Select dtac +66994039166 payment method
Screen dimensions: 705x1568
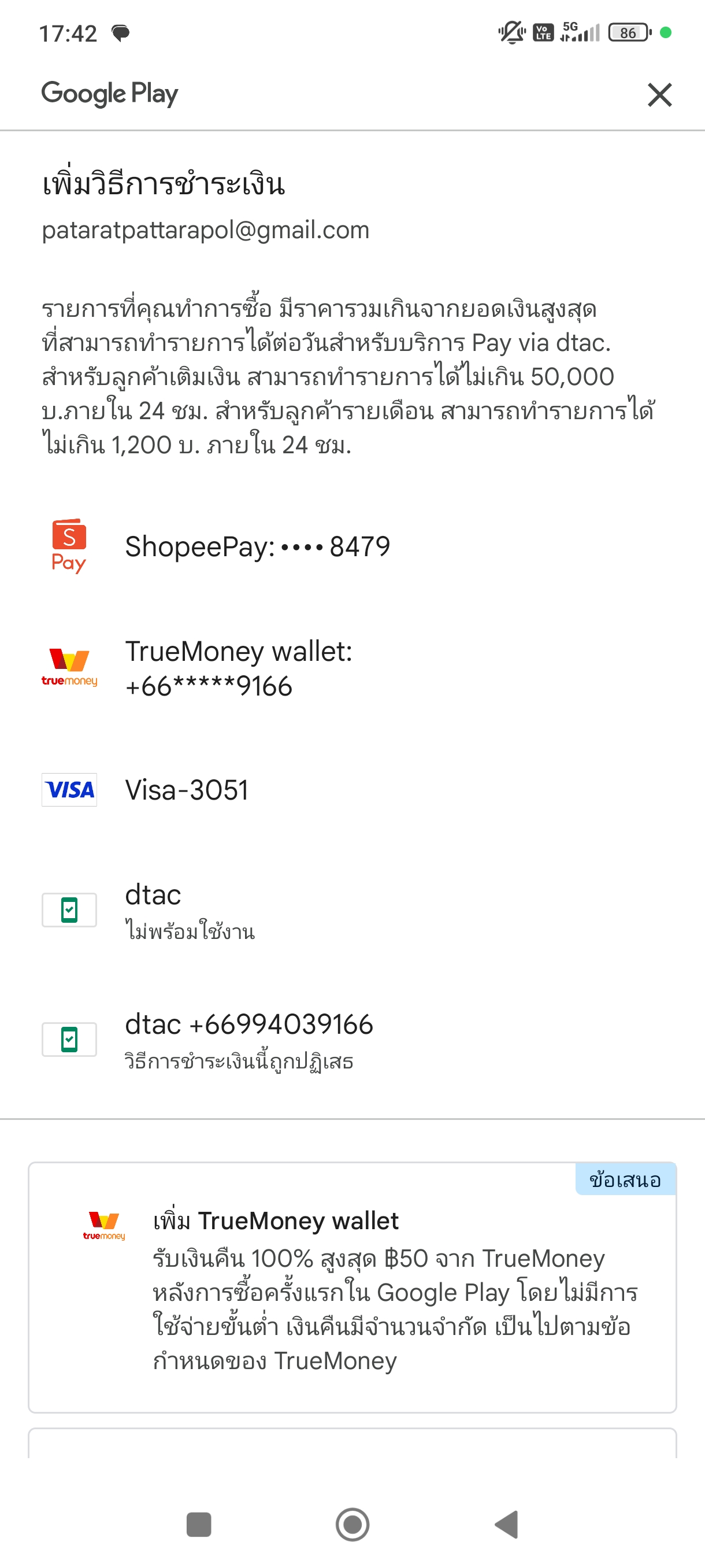(352, 1040)
